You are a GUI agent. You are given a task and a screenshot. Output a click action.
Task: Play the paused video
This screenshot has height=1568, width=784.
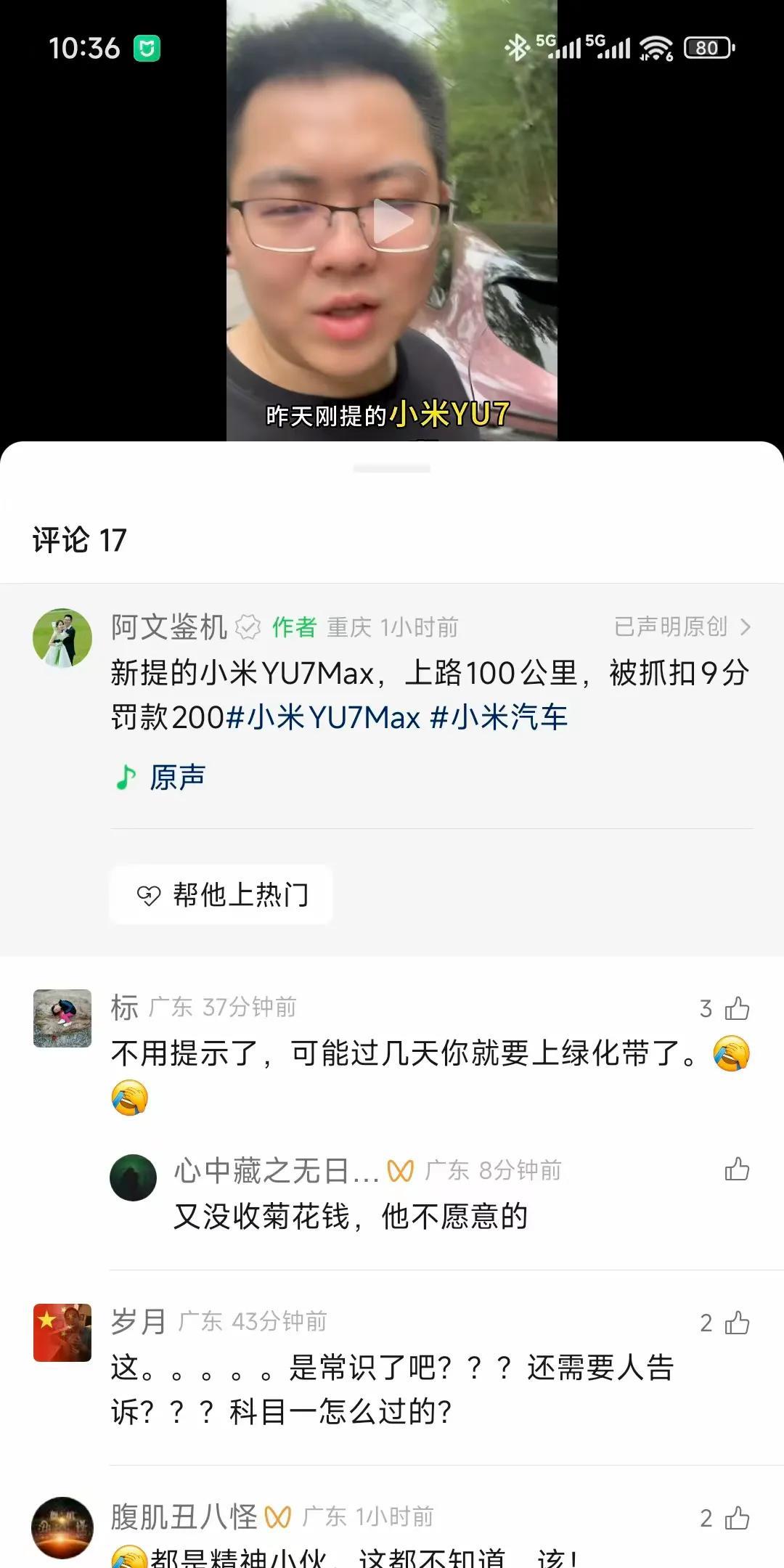[x=392, y=221]
